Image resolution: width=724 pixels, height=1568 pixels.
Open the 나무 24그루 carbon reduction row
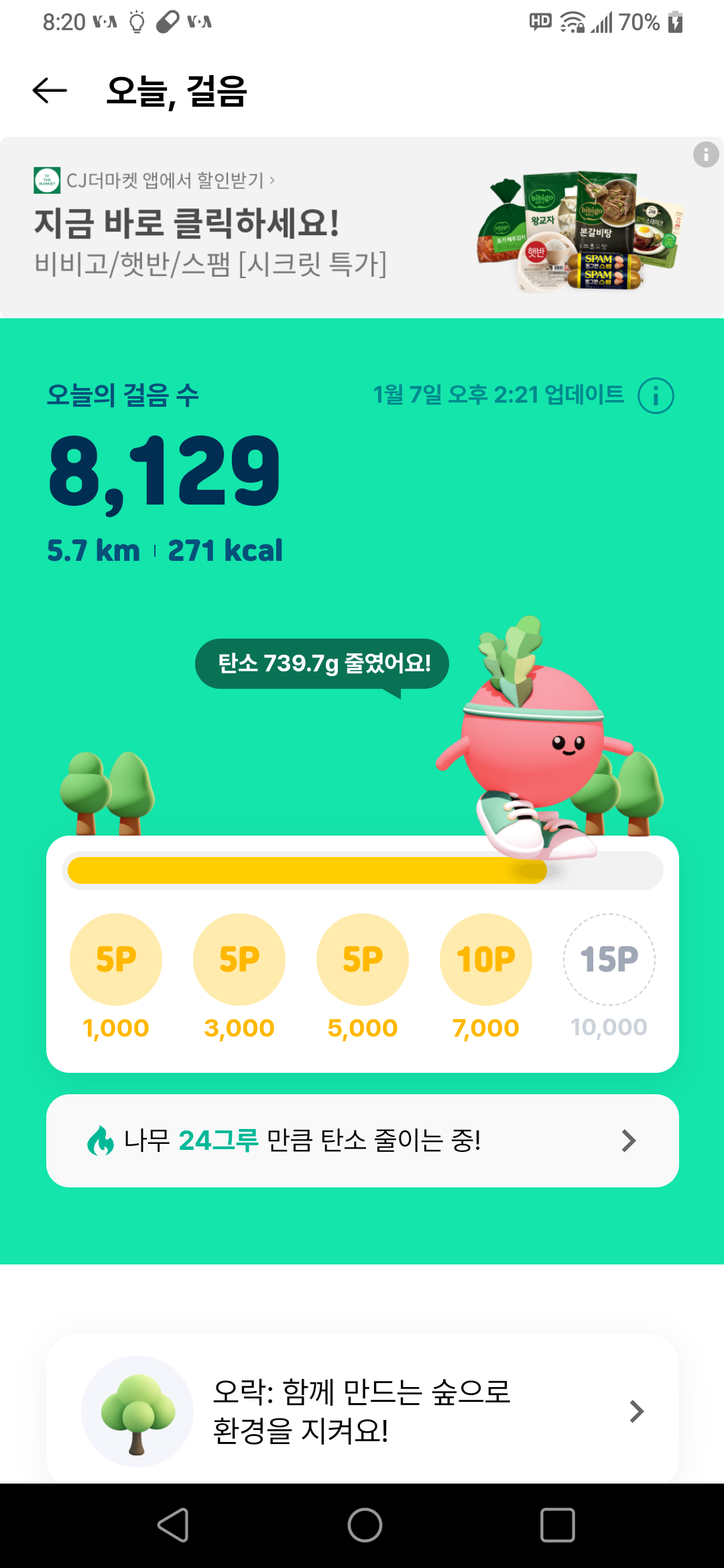coord(362,1140)
